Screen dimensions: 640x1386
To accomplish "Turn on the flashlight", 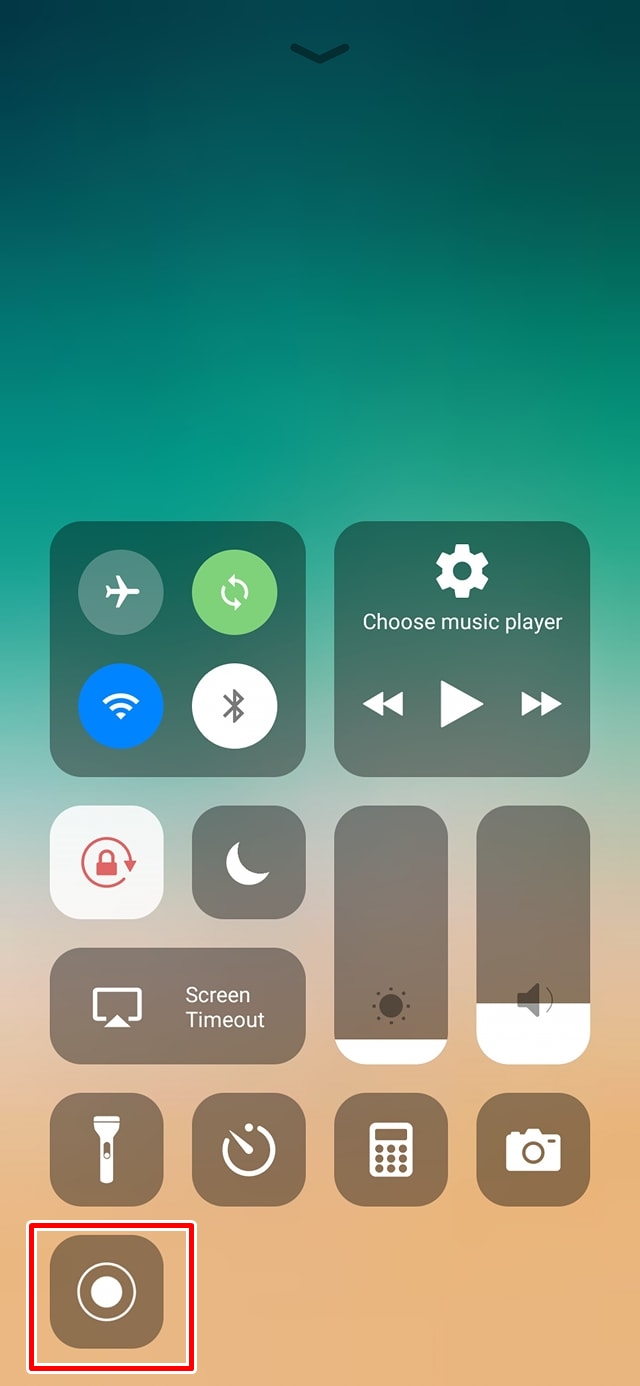I will (107, 1150).
